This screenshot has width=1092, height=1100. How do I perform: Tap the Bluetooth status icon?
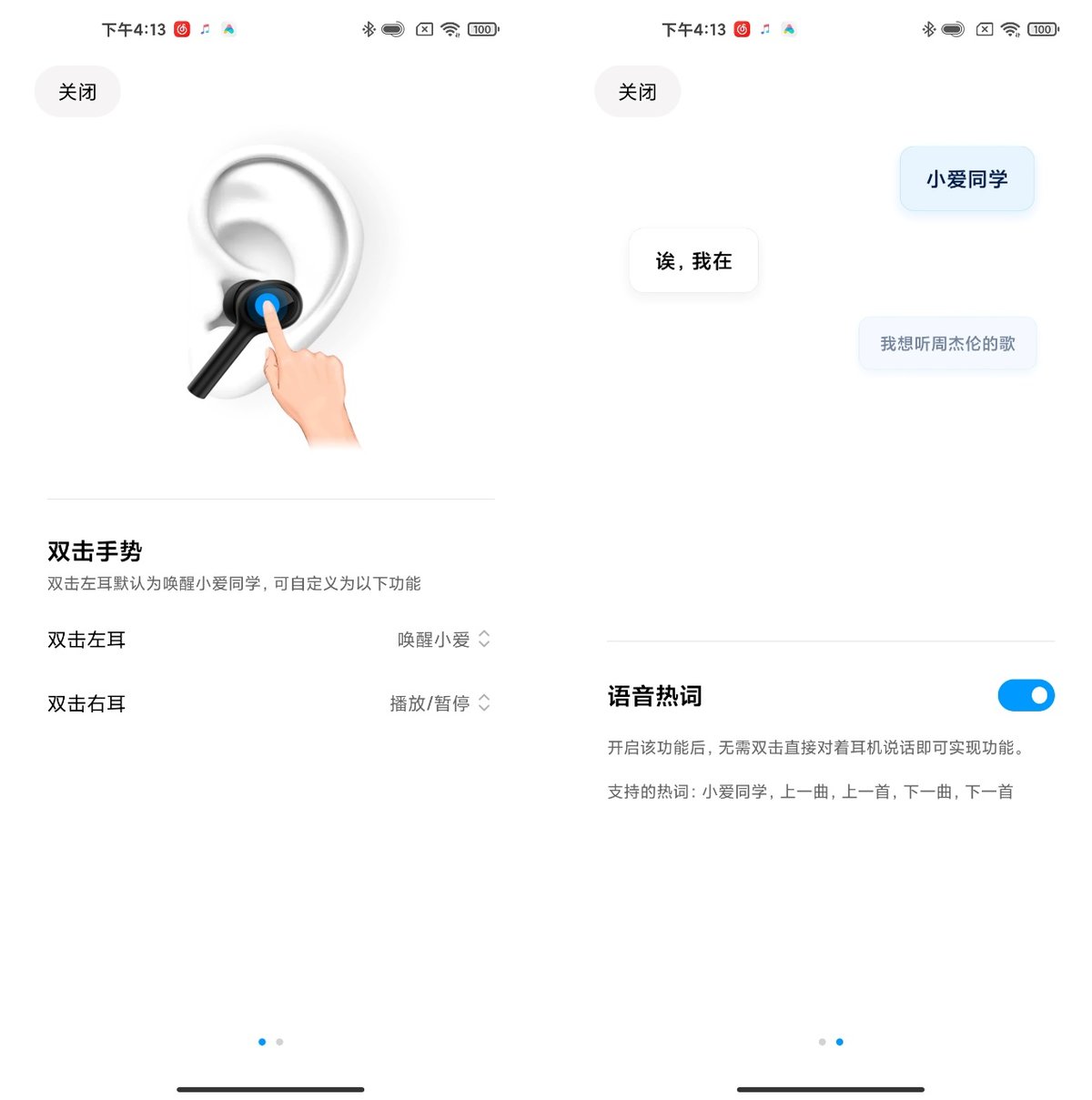[x=367, y=28]
